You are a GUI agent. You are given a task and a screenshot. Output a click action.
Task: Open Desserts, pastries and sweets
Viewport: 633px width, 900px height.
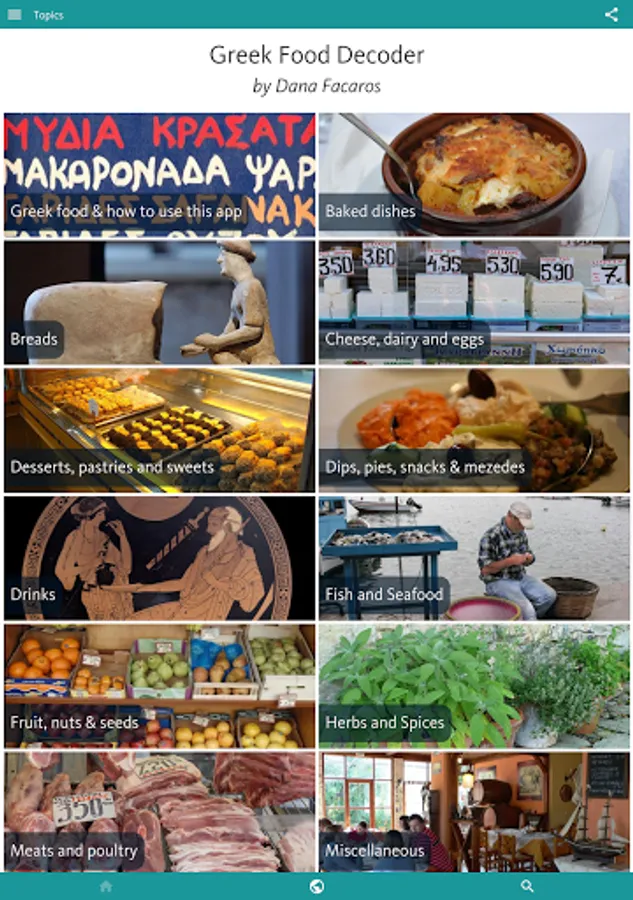point(160,430)
